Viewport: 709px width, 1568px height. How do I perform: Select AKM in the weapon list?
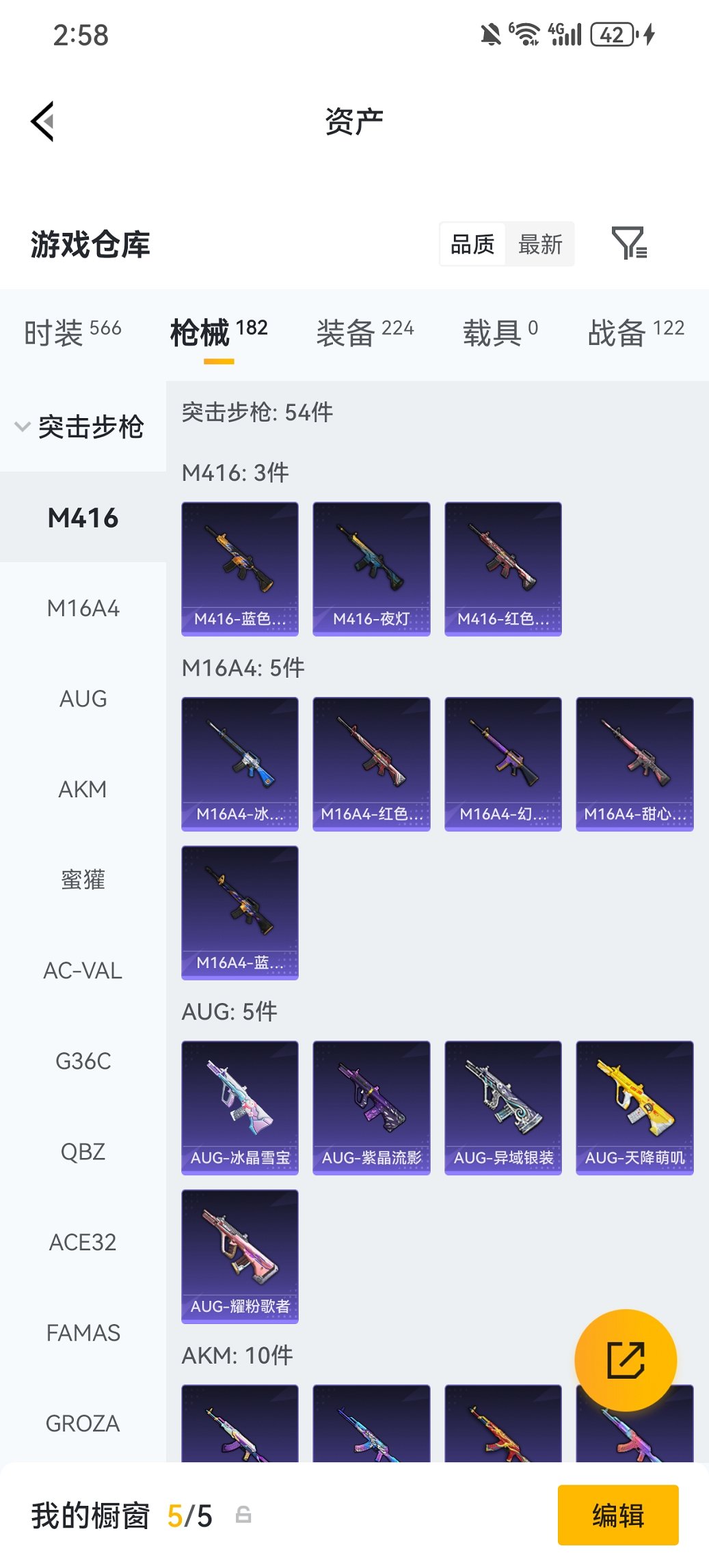click(83, 789)
